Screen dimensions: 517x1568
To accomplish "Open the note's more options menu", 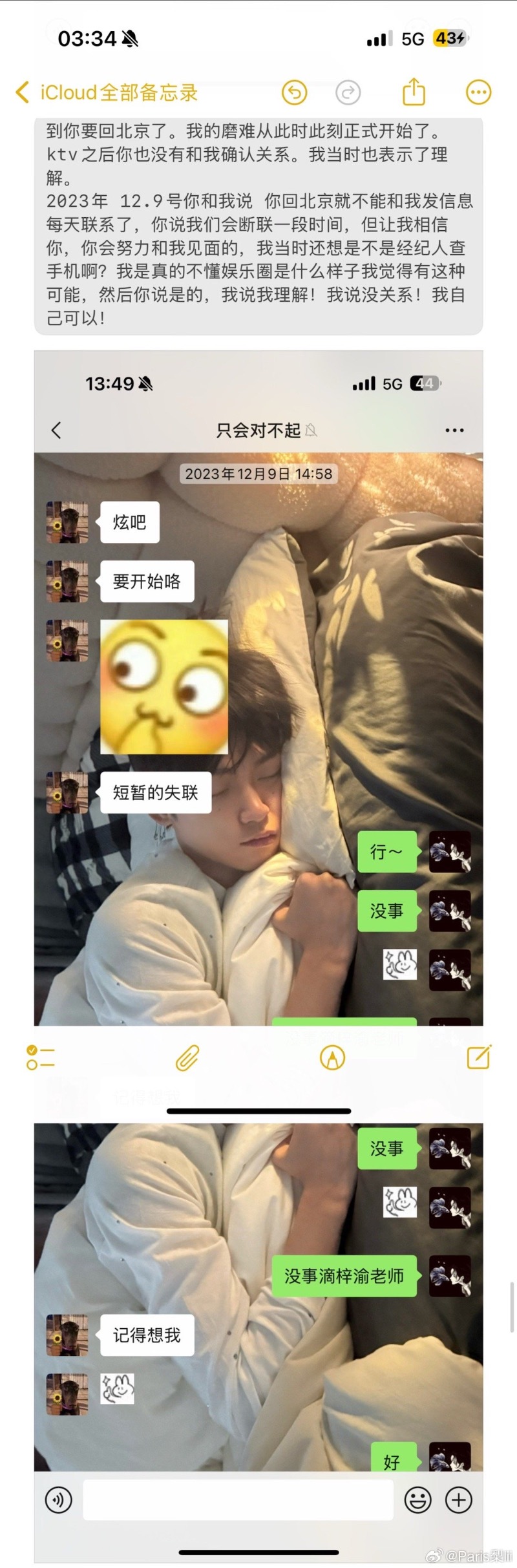I will pyautogui.click(x=478, y=92).
